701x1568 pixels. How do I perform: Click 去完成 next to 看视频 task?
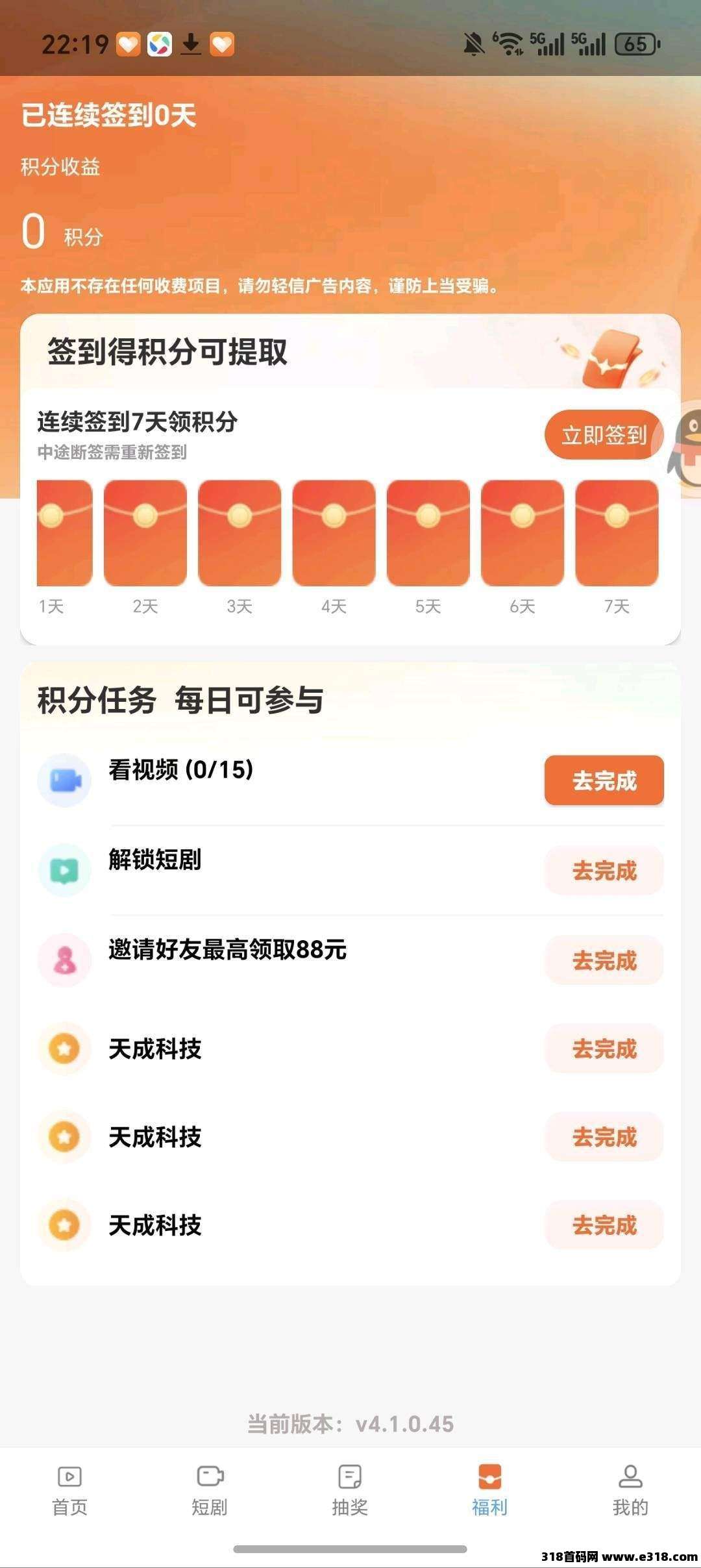[604, 781]
